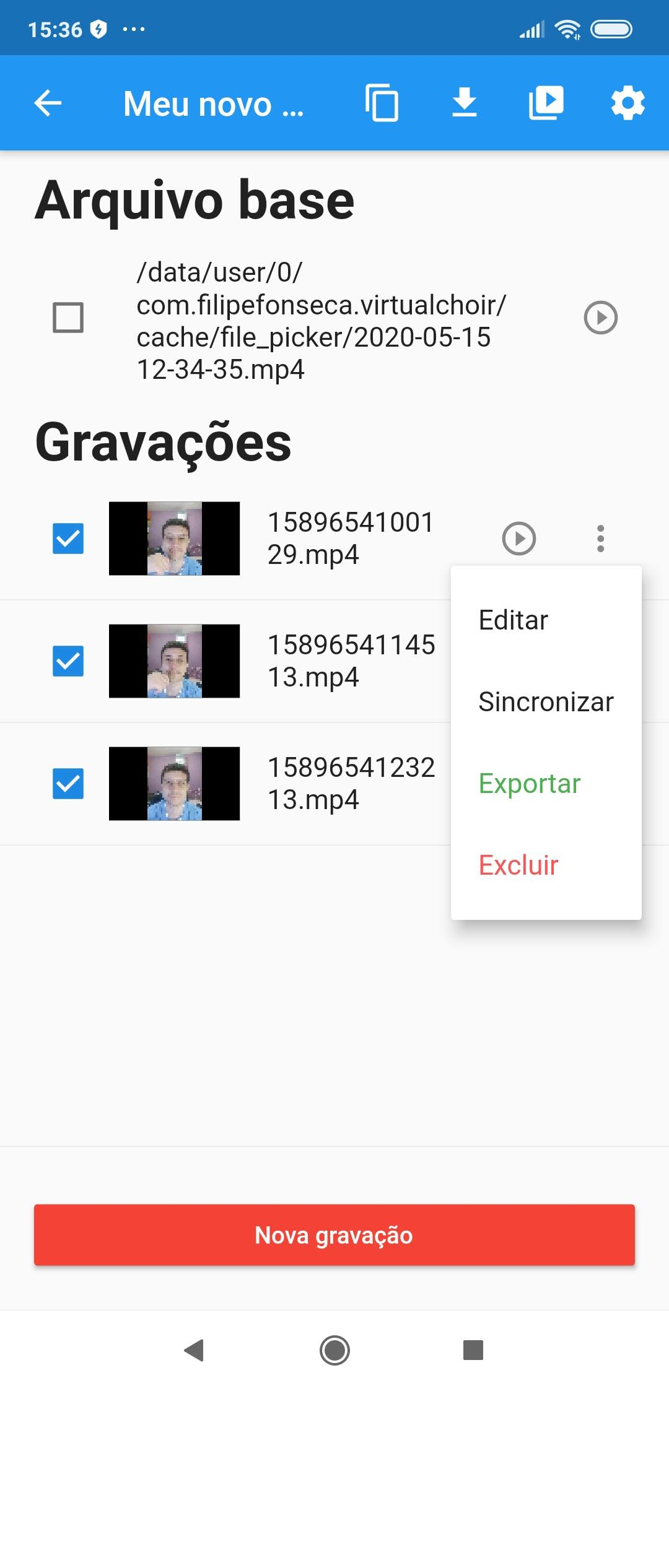The height and width of the screenshot is (1568, 669).
Task: Tap the copy icon in the app bar
Action: (x=382, y=103)
